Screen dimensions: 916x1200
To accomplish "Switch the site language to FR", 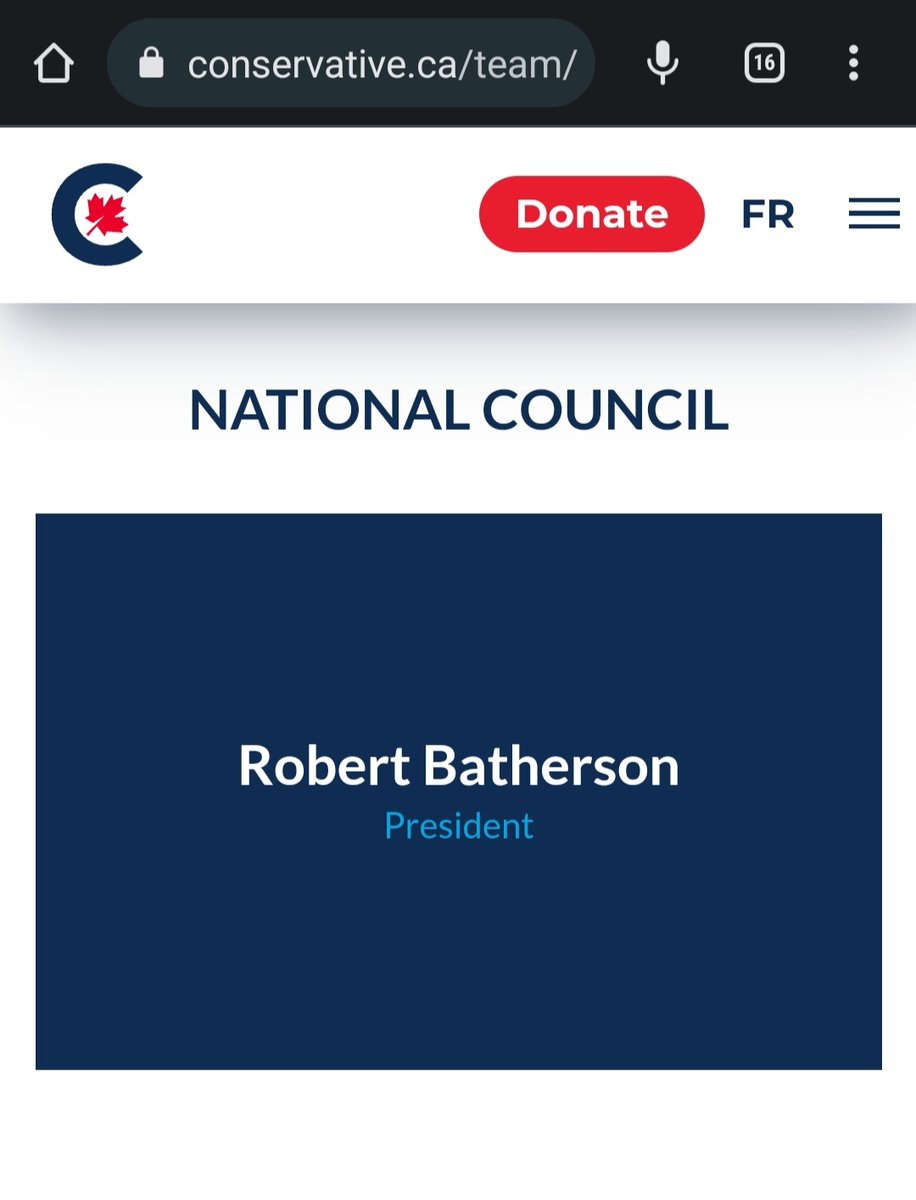I will (767, 214).
